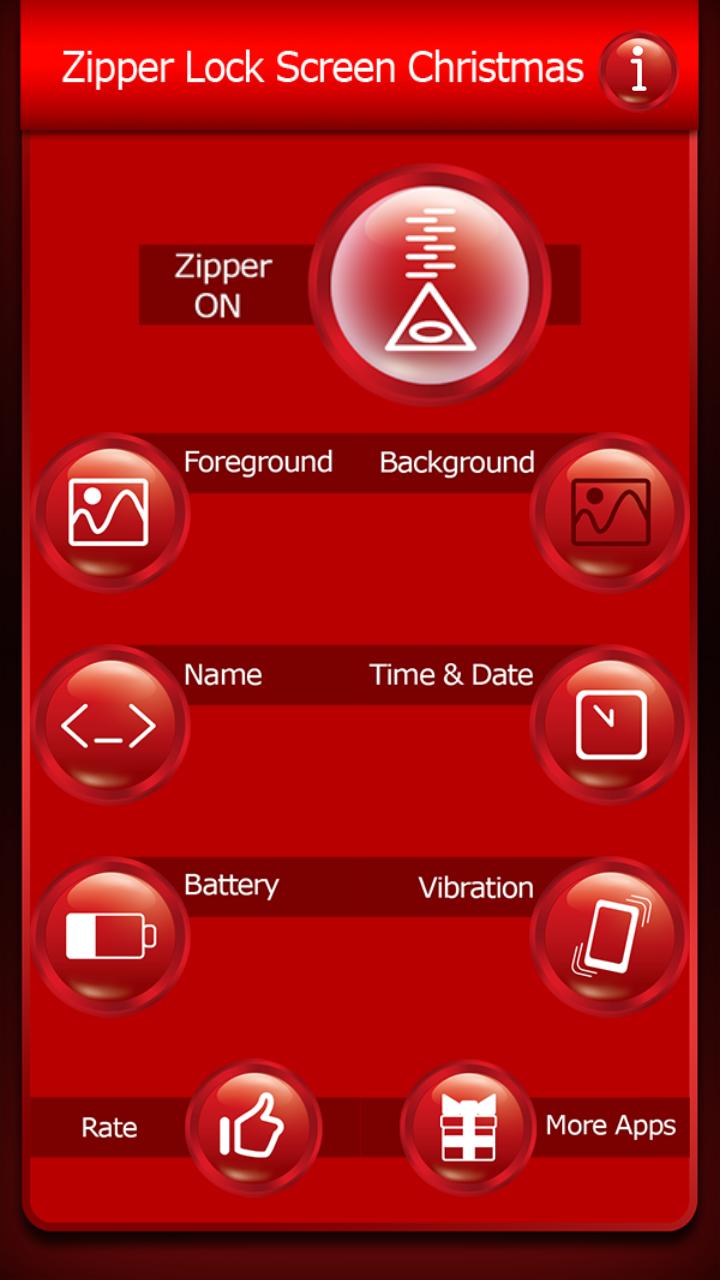Rate the app with thumbs up
Viewport: 720px width, 1280px height.
click(x=253, y=1128)
